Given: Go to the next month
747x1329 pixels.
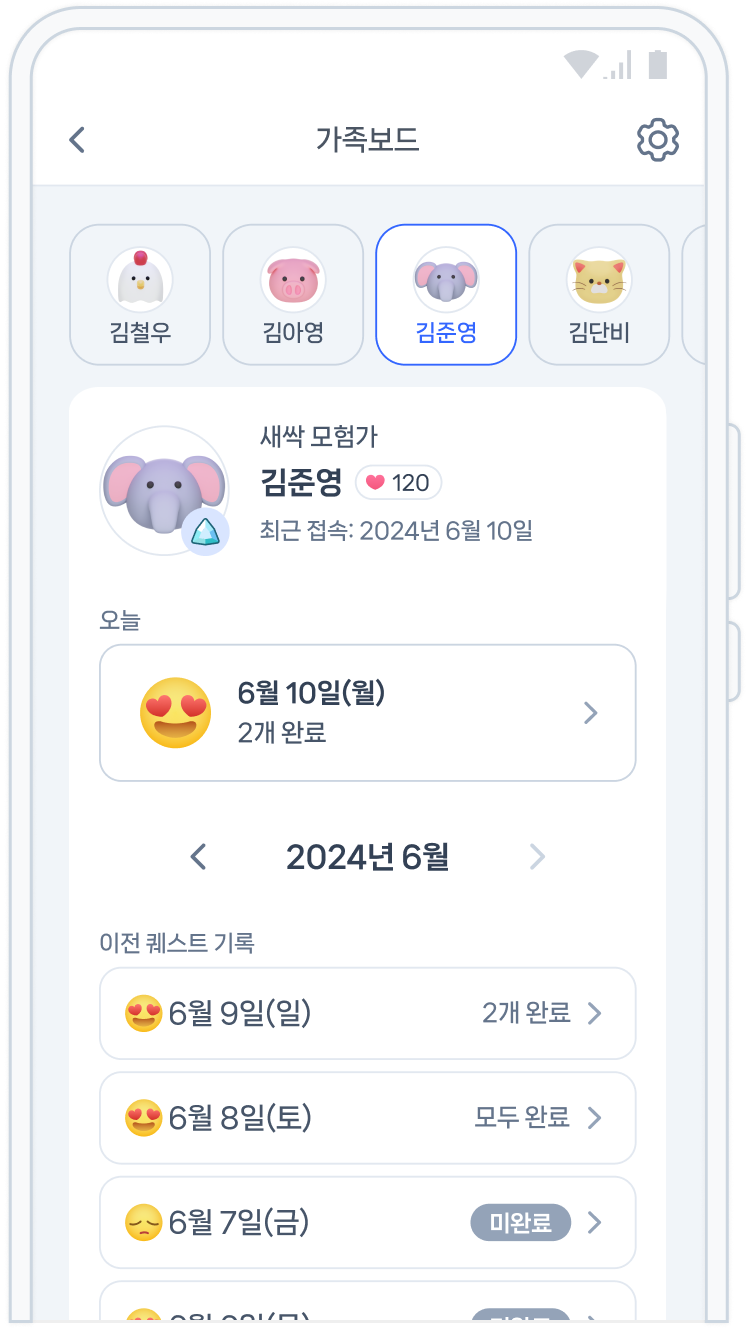Looking at the screenshot, I should point(537,857).
